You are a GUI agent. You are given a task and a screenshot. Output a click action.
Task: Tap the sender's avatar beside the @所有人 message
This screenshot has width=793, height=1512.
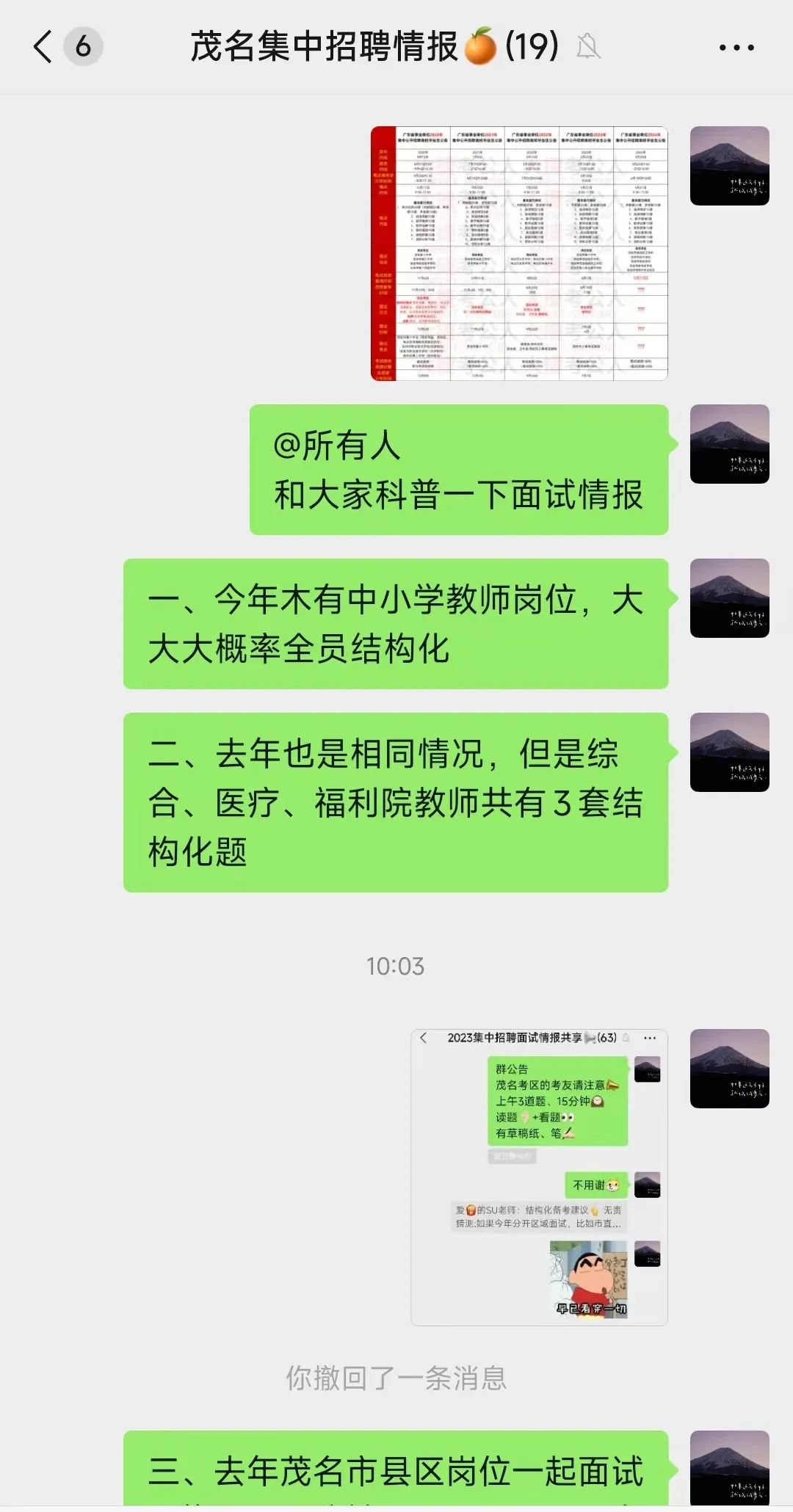729,444
